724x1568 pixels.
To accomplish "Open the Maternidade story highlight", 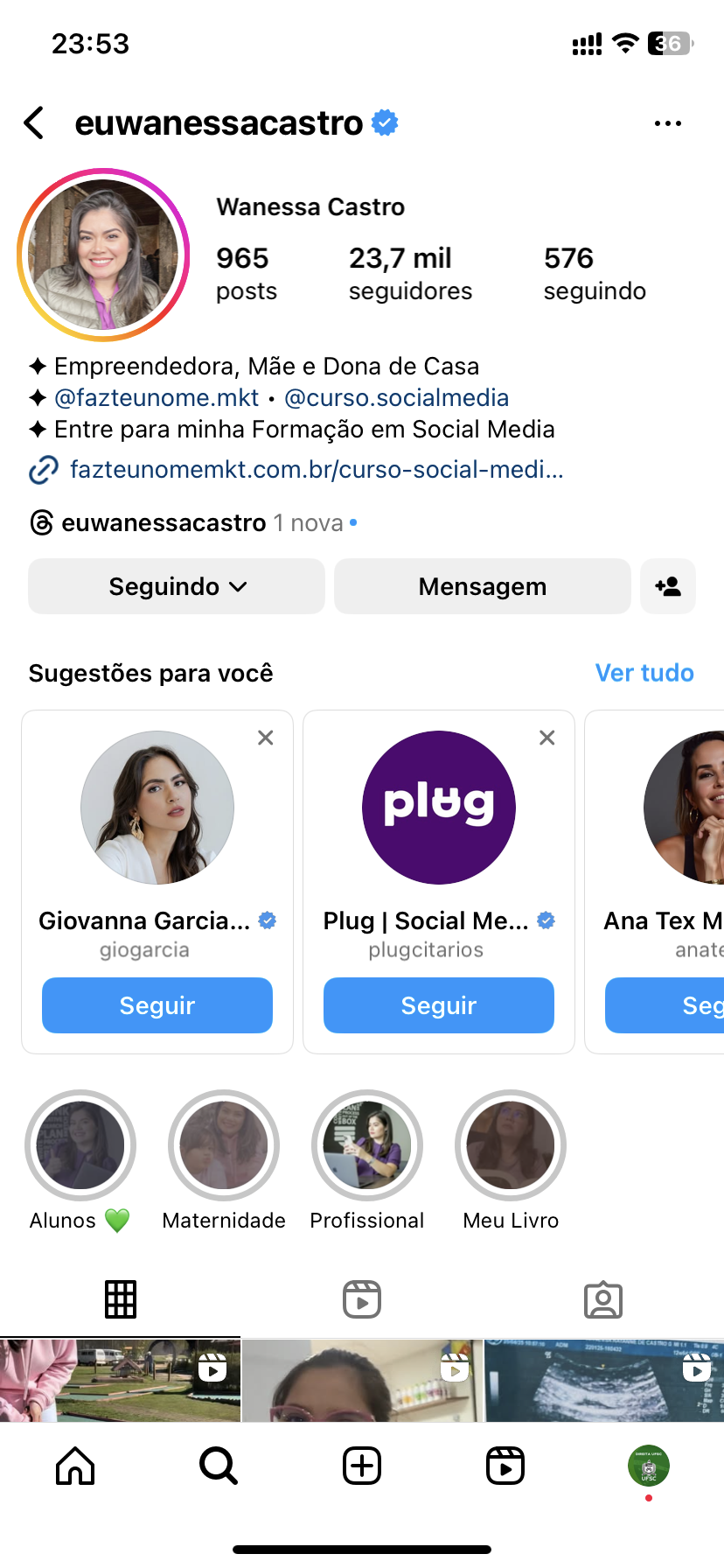I will click(224, 1145).
